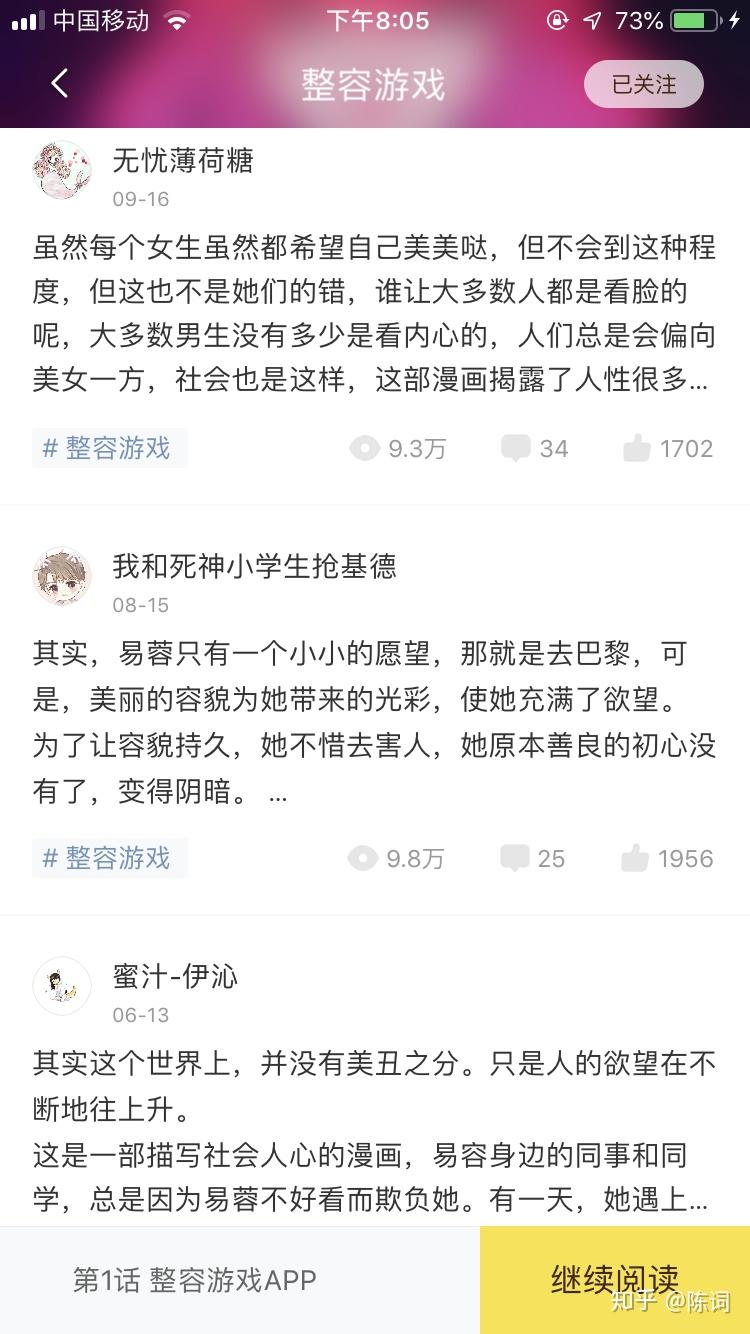Tap the 已关注 follow button
Viewport: 750px width, 1334px height.
[x=643, y=85]
